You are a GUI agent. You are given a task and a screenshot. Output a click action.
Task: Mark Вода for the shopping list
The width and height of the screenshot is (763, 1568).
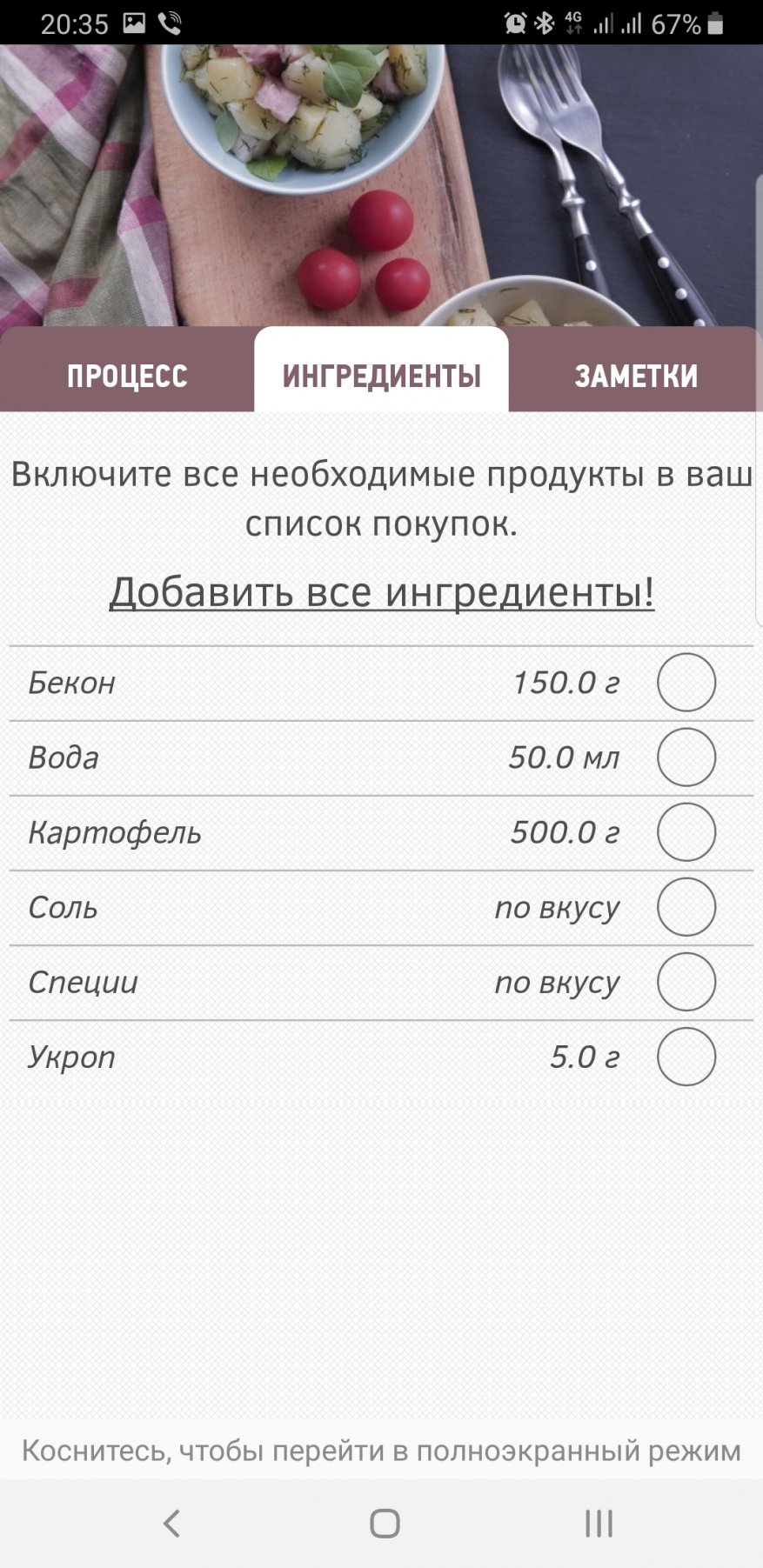tap(686, 757)
